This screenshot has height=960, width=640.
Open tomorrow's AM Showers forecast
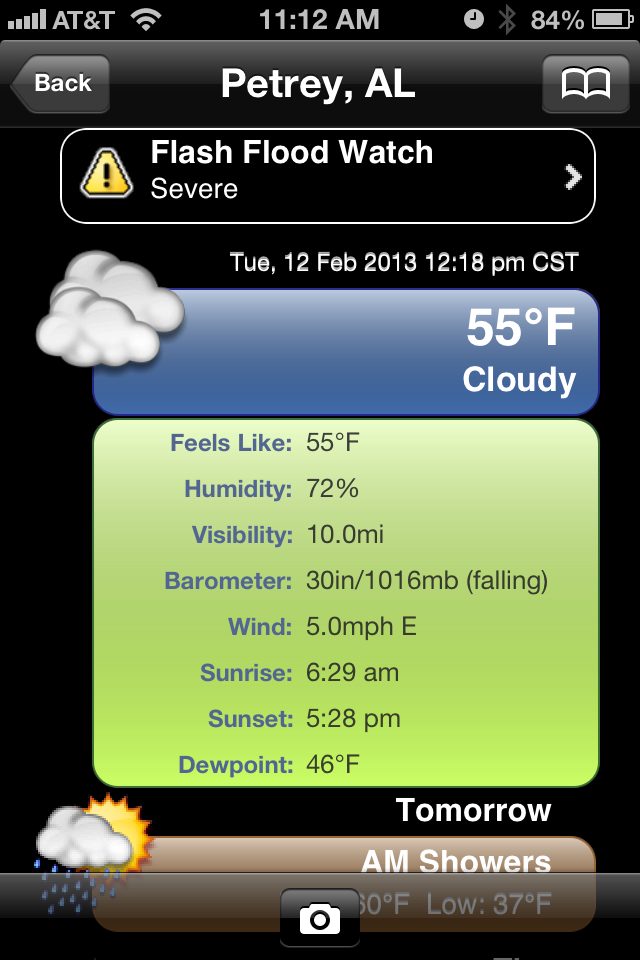pyautogui.click(x=400, y=861)
